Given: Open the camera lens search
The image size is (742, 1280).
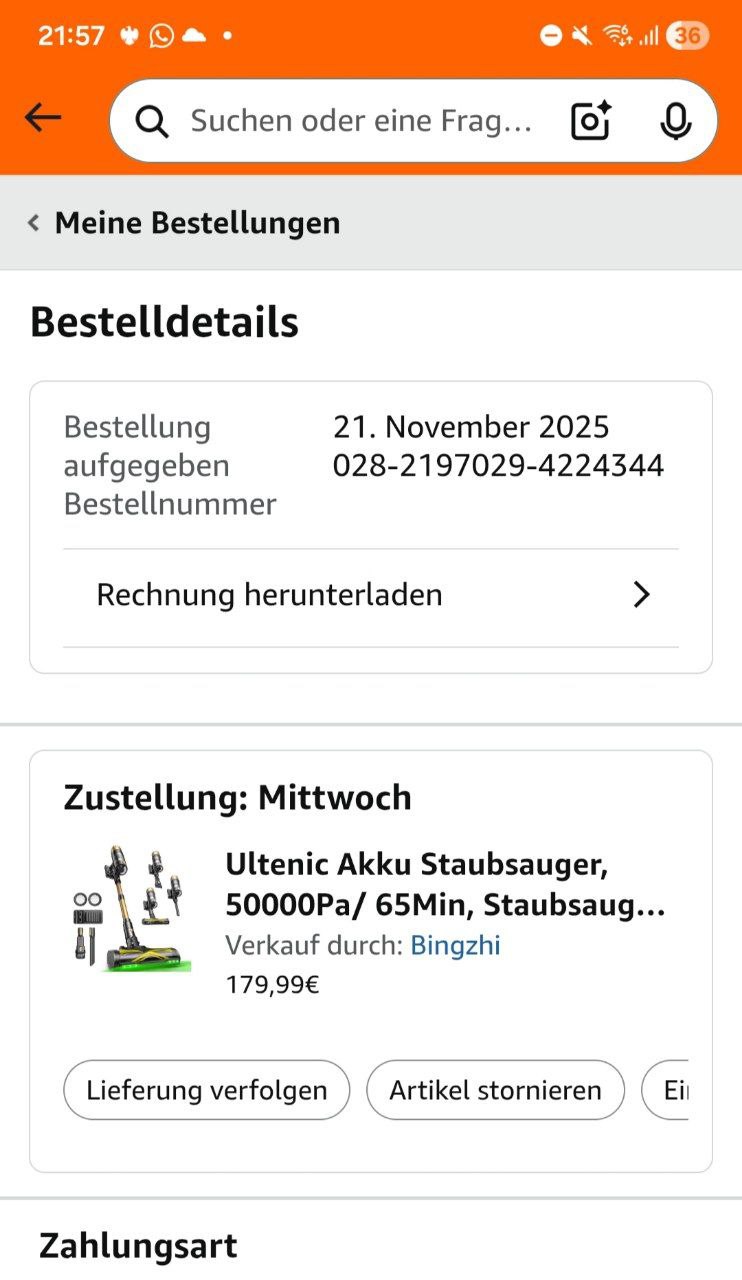Looking at the screenshot, I should (590, 121).
